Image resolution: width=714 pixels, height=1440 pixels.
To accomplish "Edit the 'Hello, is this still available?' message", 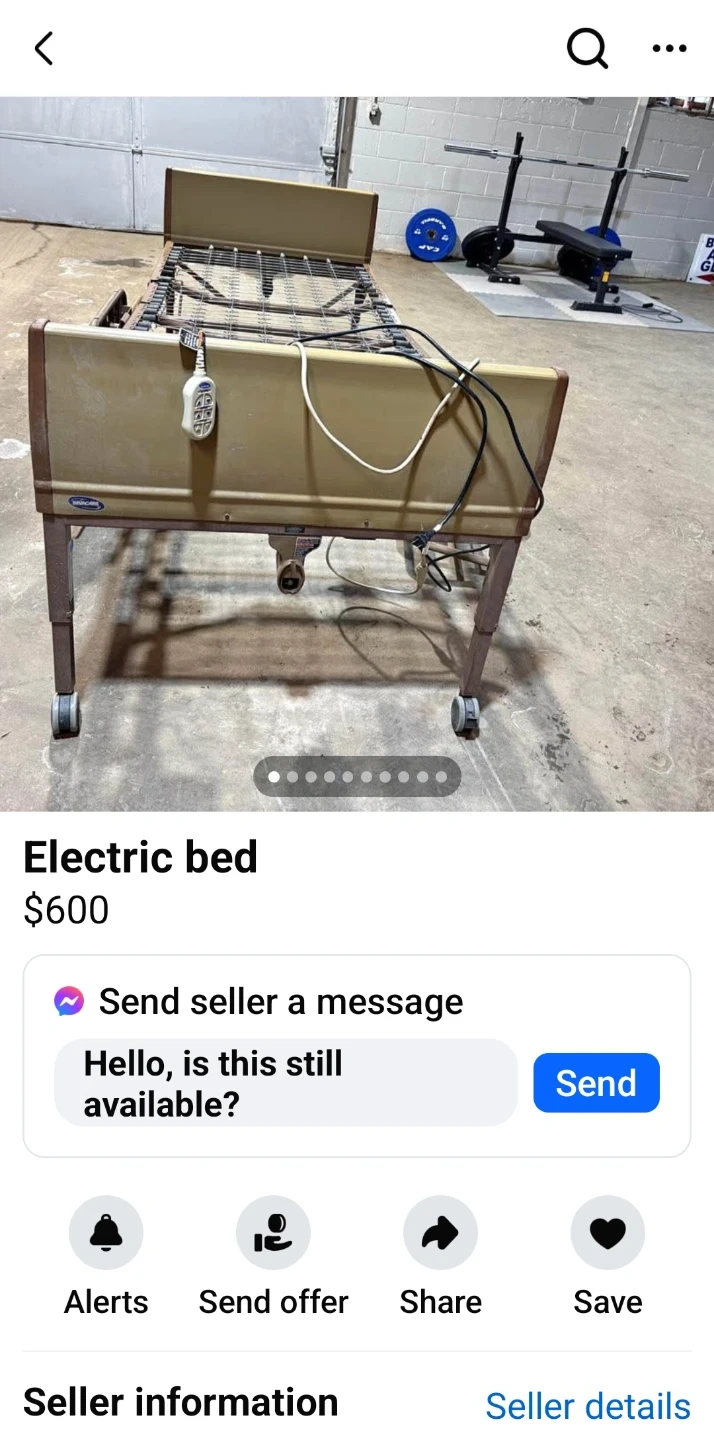I will [285, 1083].
